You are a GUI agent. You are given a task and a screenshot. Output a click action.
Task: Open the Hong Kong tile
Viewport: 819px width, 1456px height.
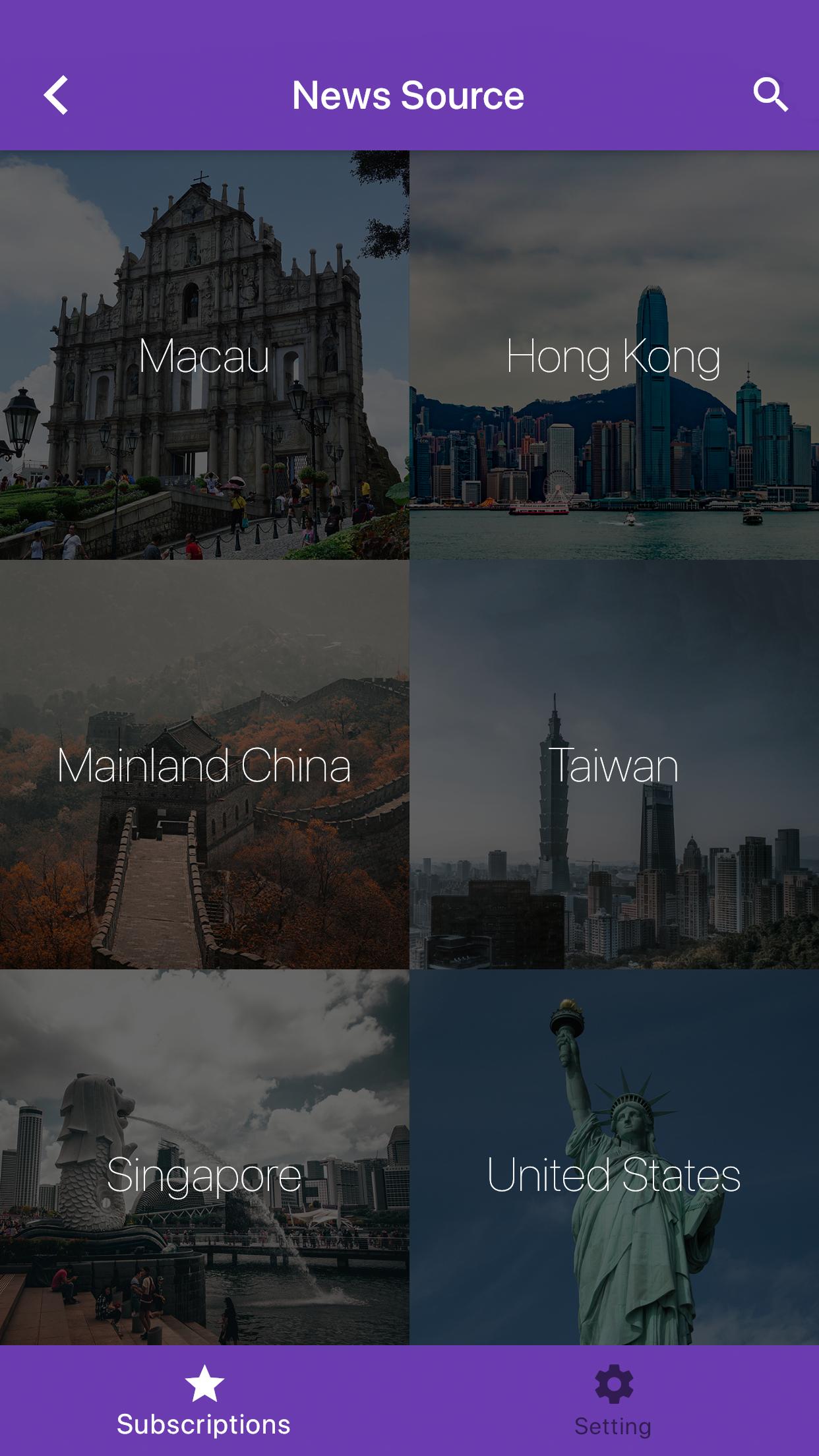(614, 355)
